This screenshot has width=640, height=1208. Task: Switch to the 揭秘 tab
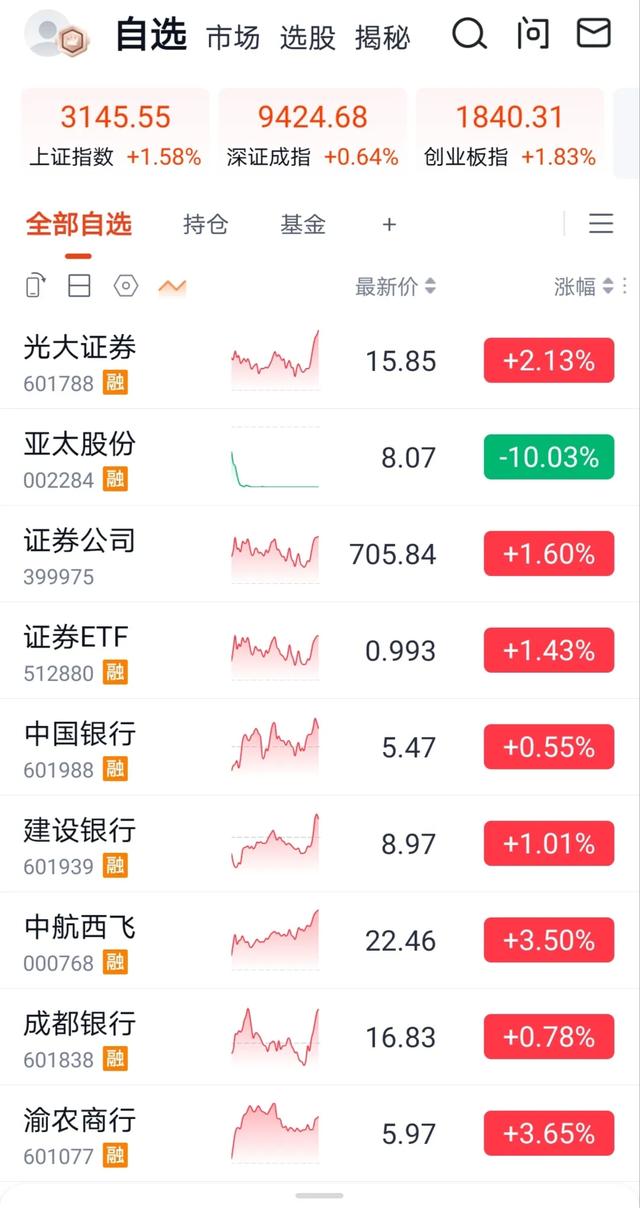tap(382, 38)
